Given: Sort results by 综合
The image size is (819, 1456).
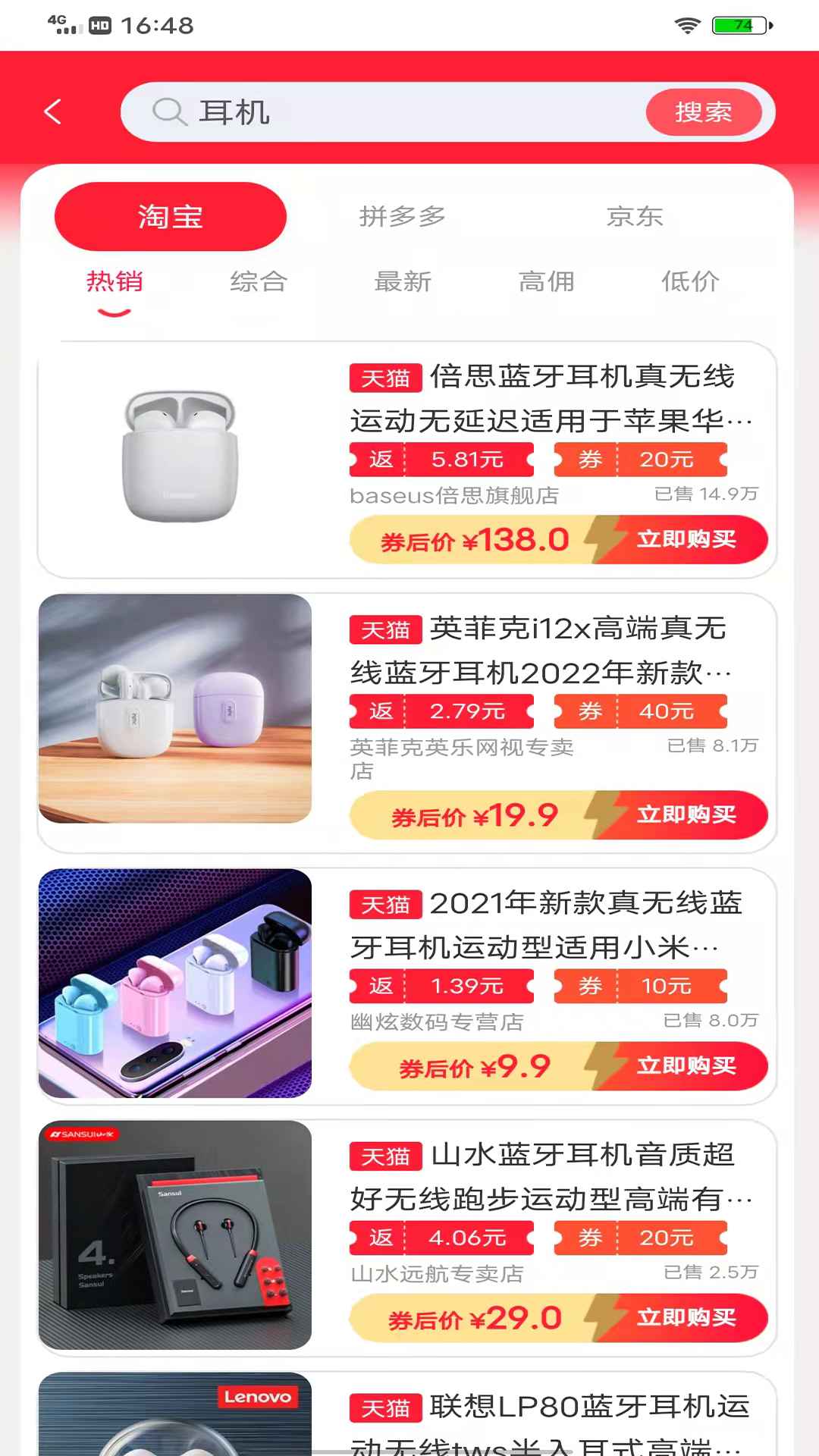Looking at the screenshot, I should tap(259, 282).
